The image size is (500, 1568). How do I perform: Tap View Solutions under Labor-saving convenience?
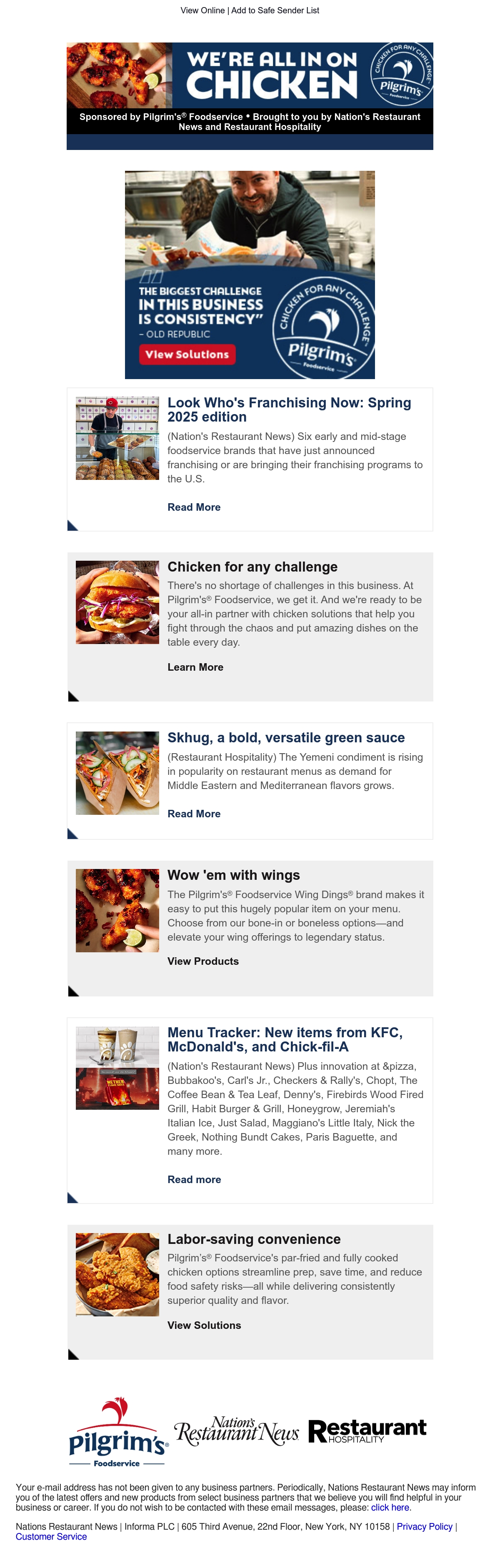click(204, 1325)
